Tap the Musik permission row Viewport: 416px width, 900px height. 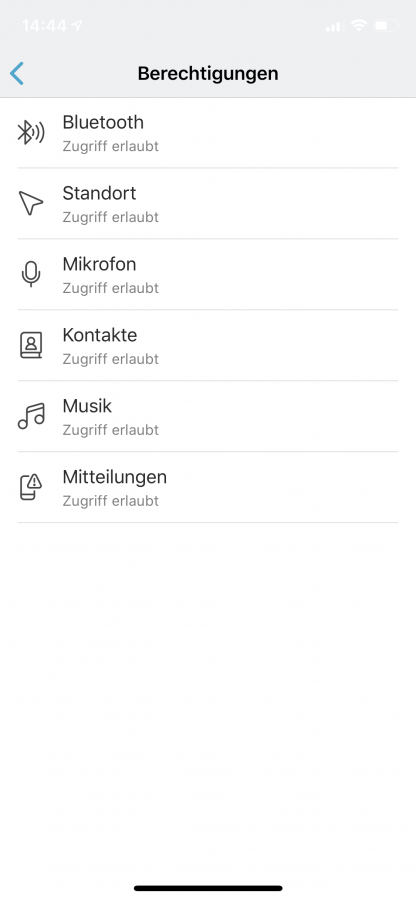(x=208, y=416)
